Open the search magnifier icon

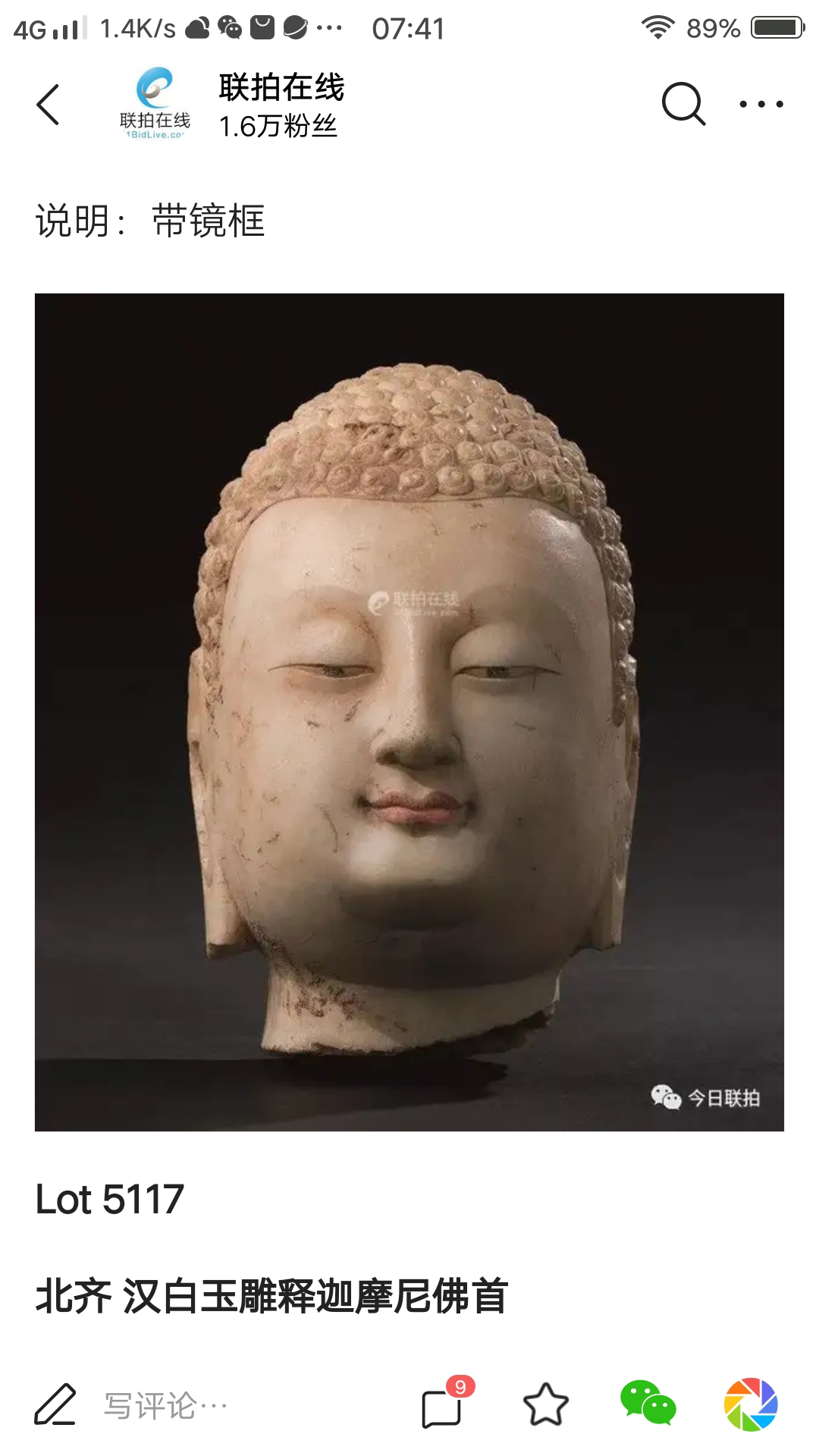coord(683,104)
